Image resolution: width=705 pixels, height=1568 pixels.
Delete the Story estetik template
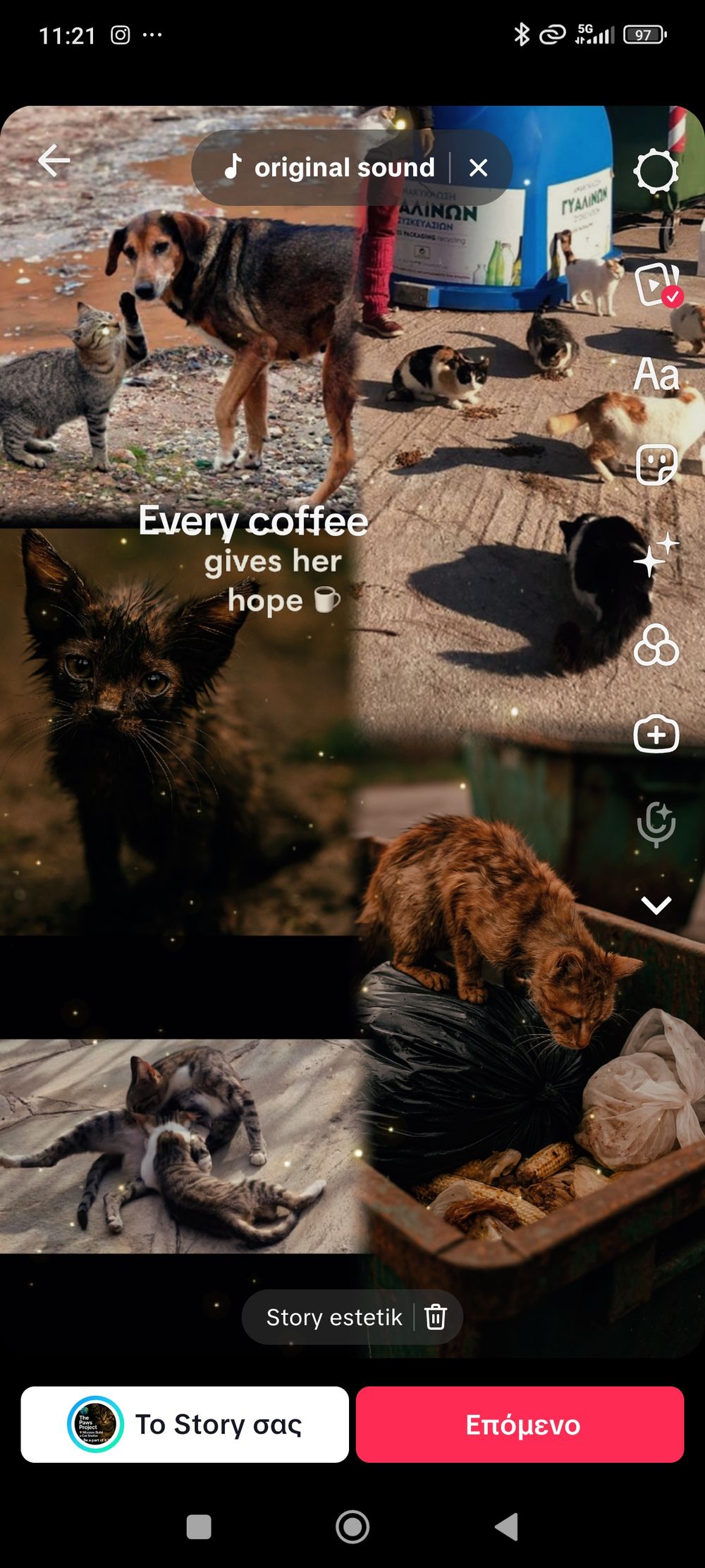pyautogui.click(x=436, y=1317)
